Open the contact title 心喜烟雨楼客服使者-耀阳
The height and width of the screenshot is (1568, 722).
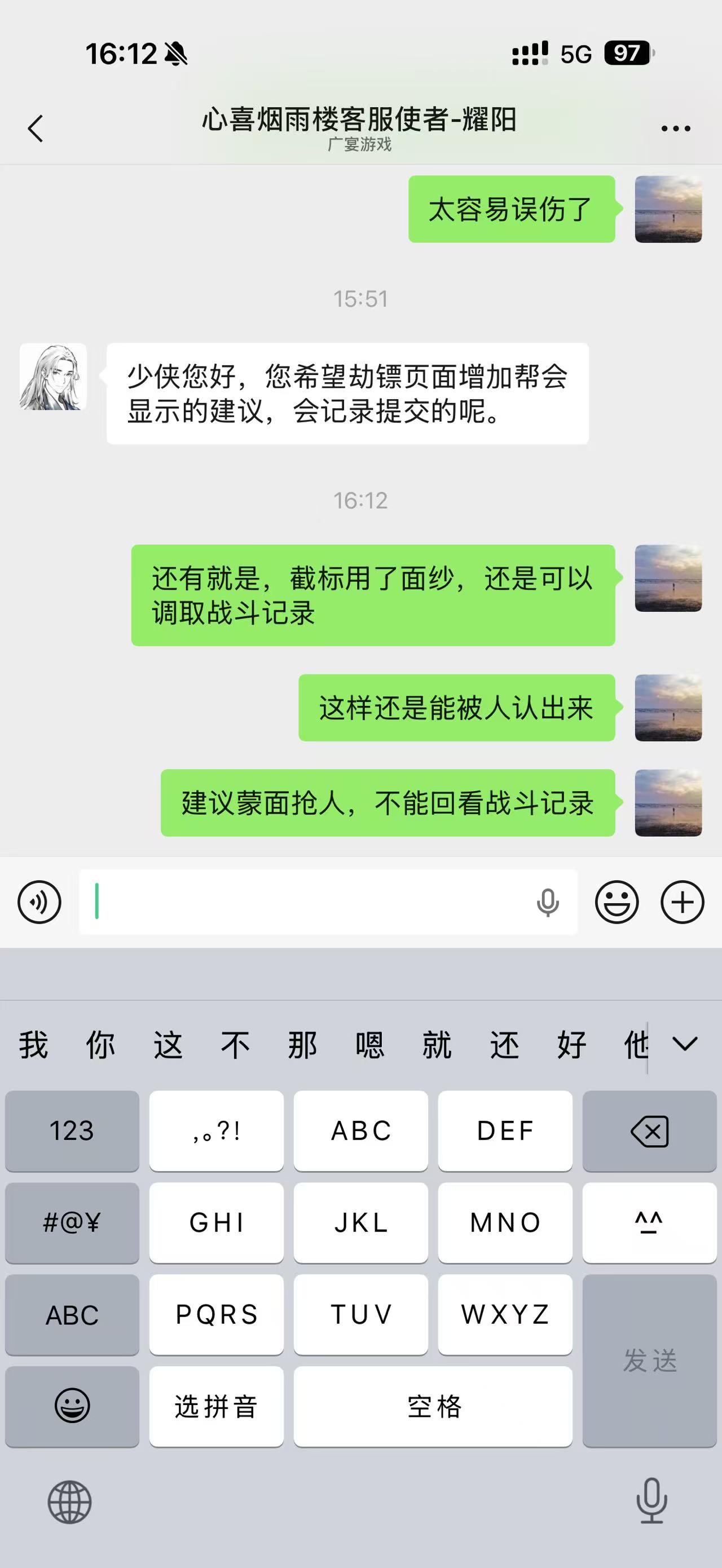point(359,121)
